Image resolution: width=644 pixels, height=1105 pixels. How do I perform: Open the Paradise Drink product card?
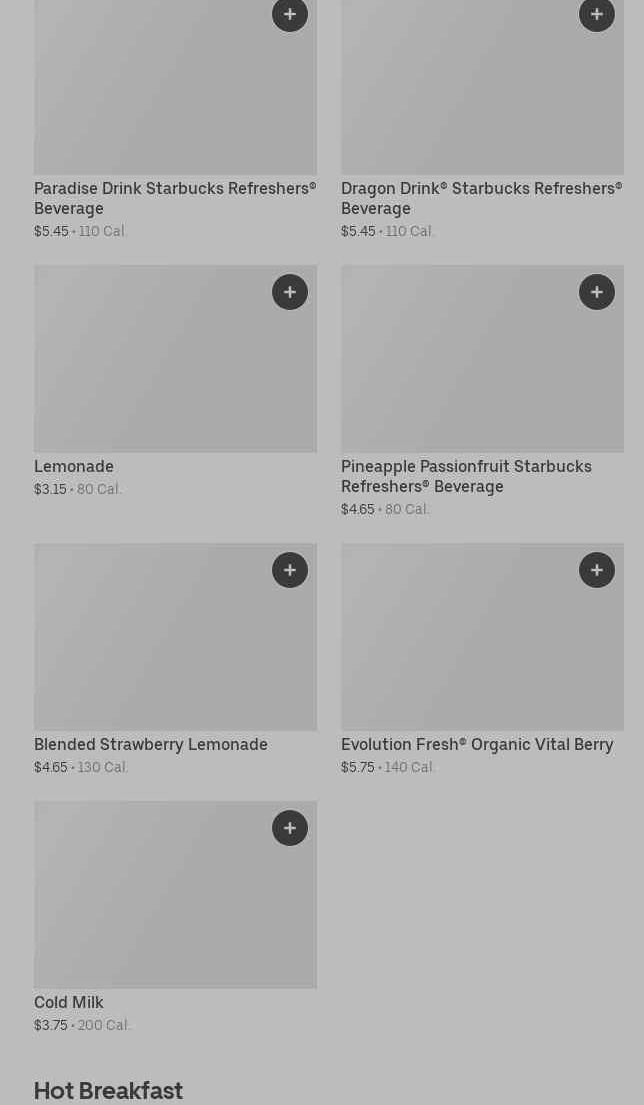[174, 198]
